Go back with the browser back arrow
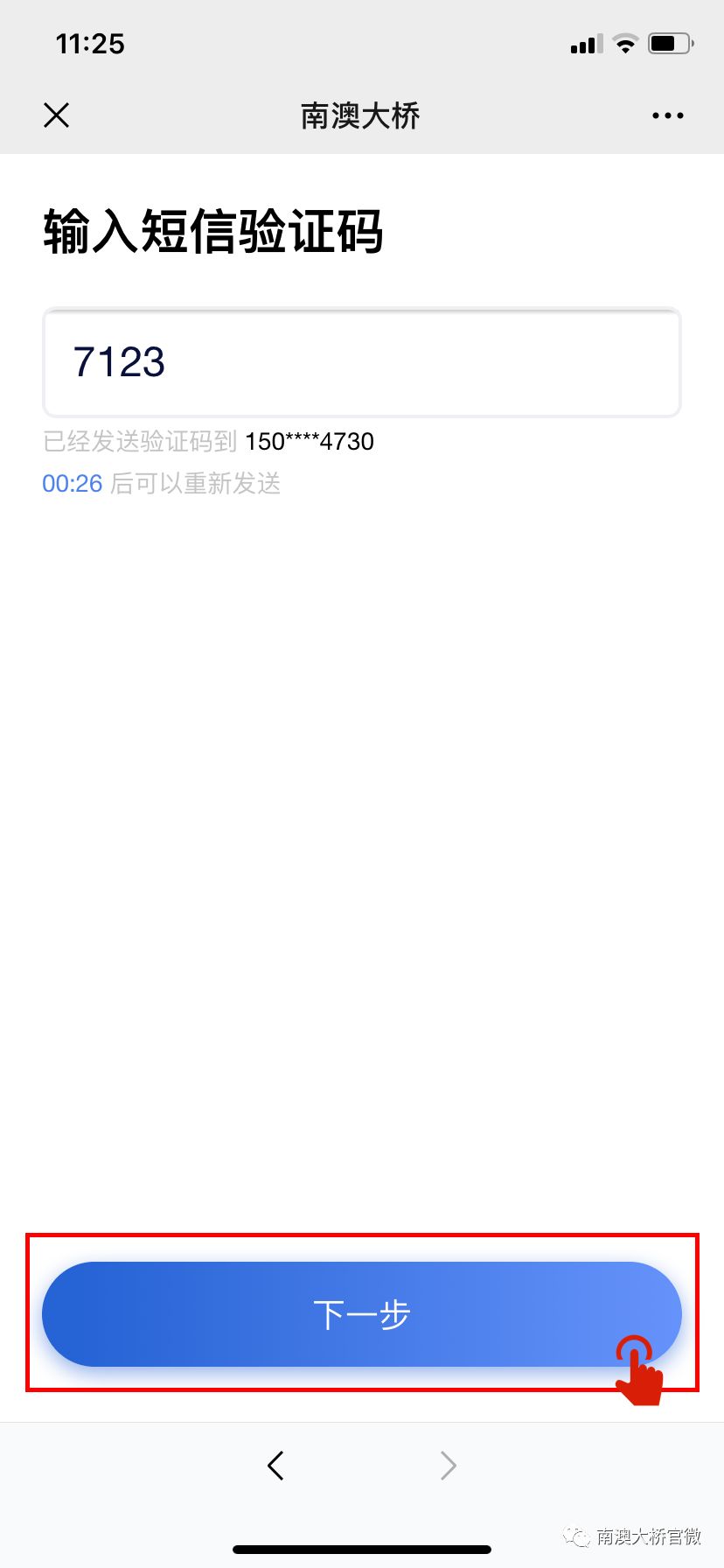724x1568 pixels. tap(275, 1465)
